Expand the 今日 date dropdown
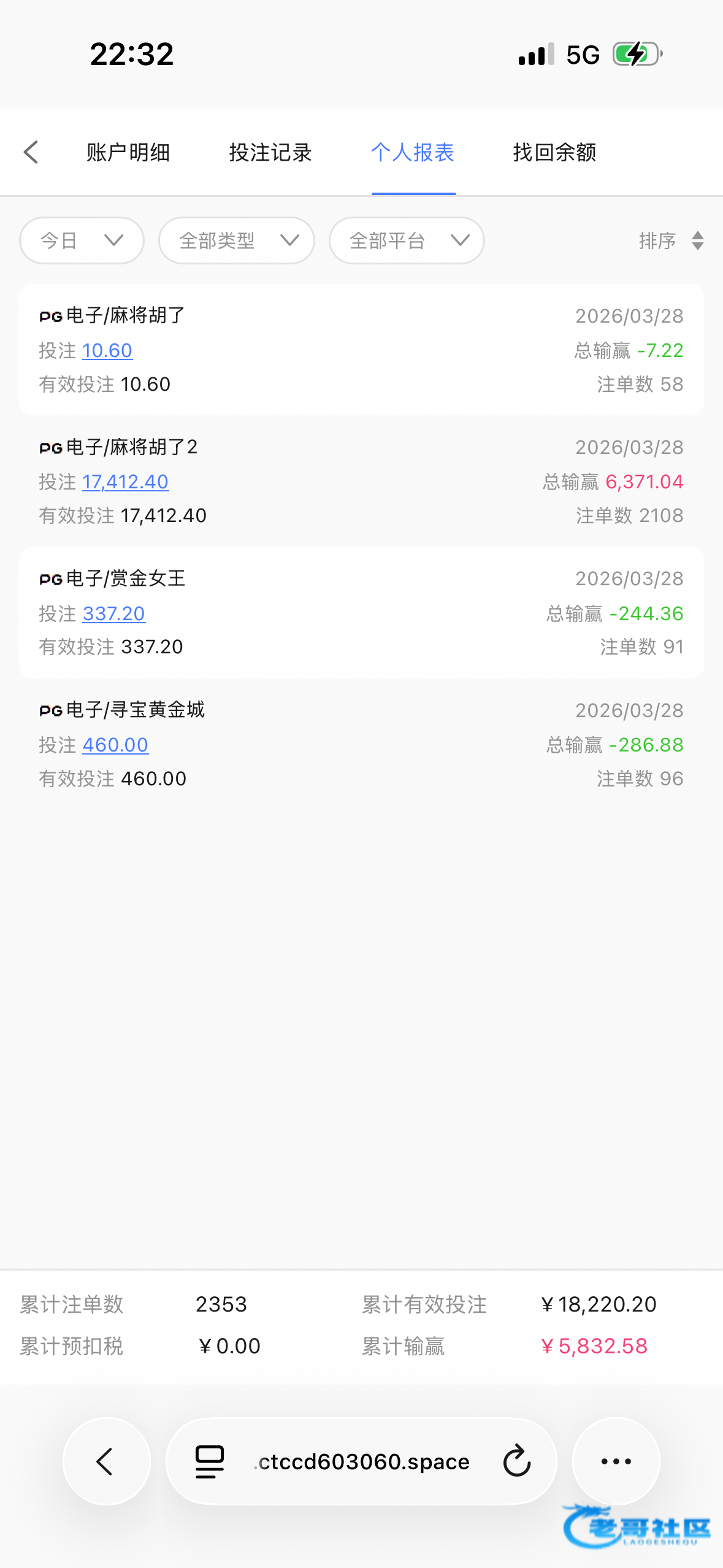The height and width of the screenshot is (1568, 723). click(82, 240)
